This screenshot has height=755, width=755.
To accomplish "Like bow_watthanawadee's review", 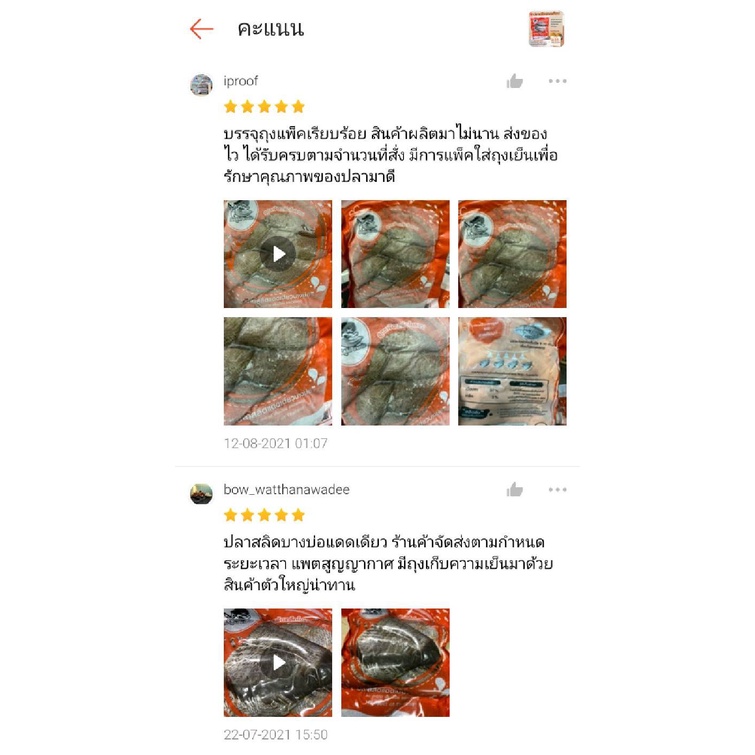I will 515,490.
